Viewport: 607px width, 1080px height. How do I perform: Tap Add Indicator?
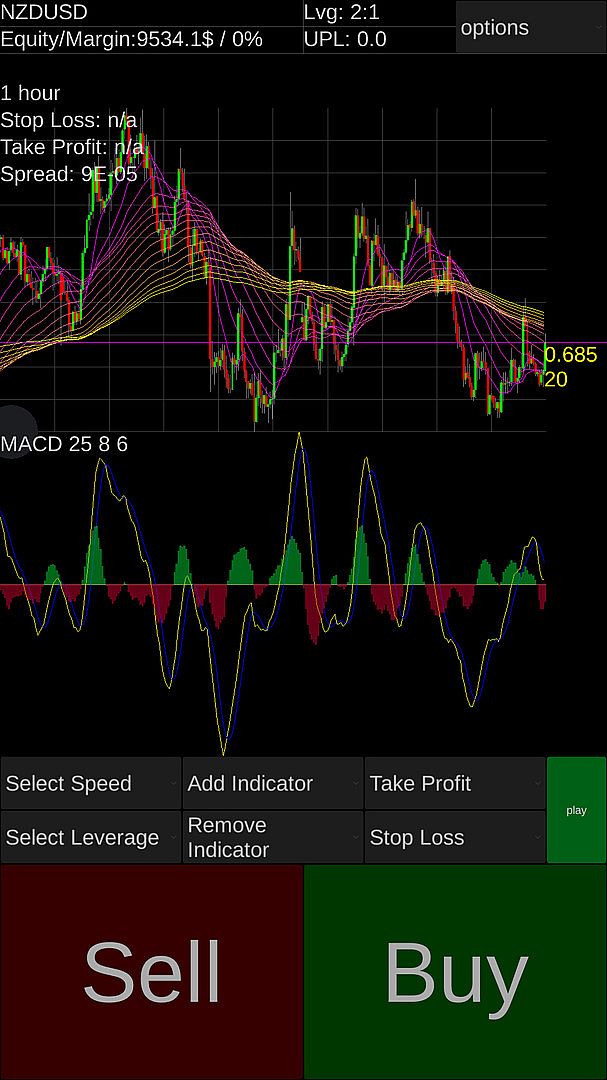(x=273, y=784)
